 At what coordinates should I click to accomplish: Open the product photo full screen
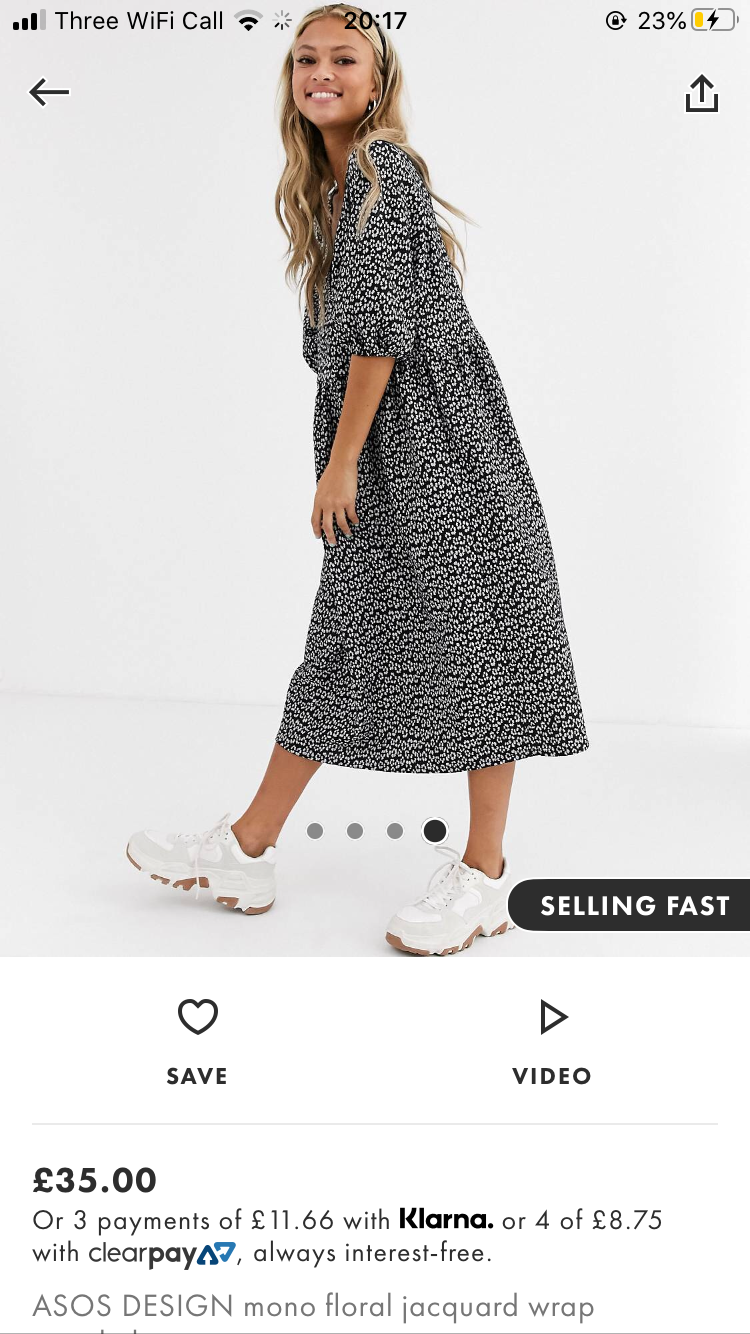click(x=375, y=480)
